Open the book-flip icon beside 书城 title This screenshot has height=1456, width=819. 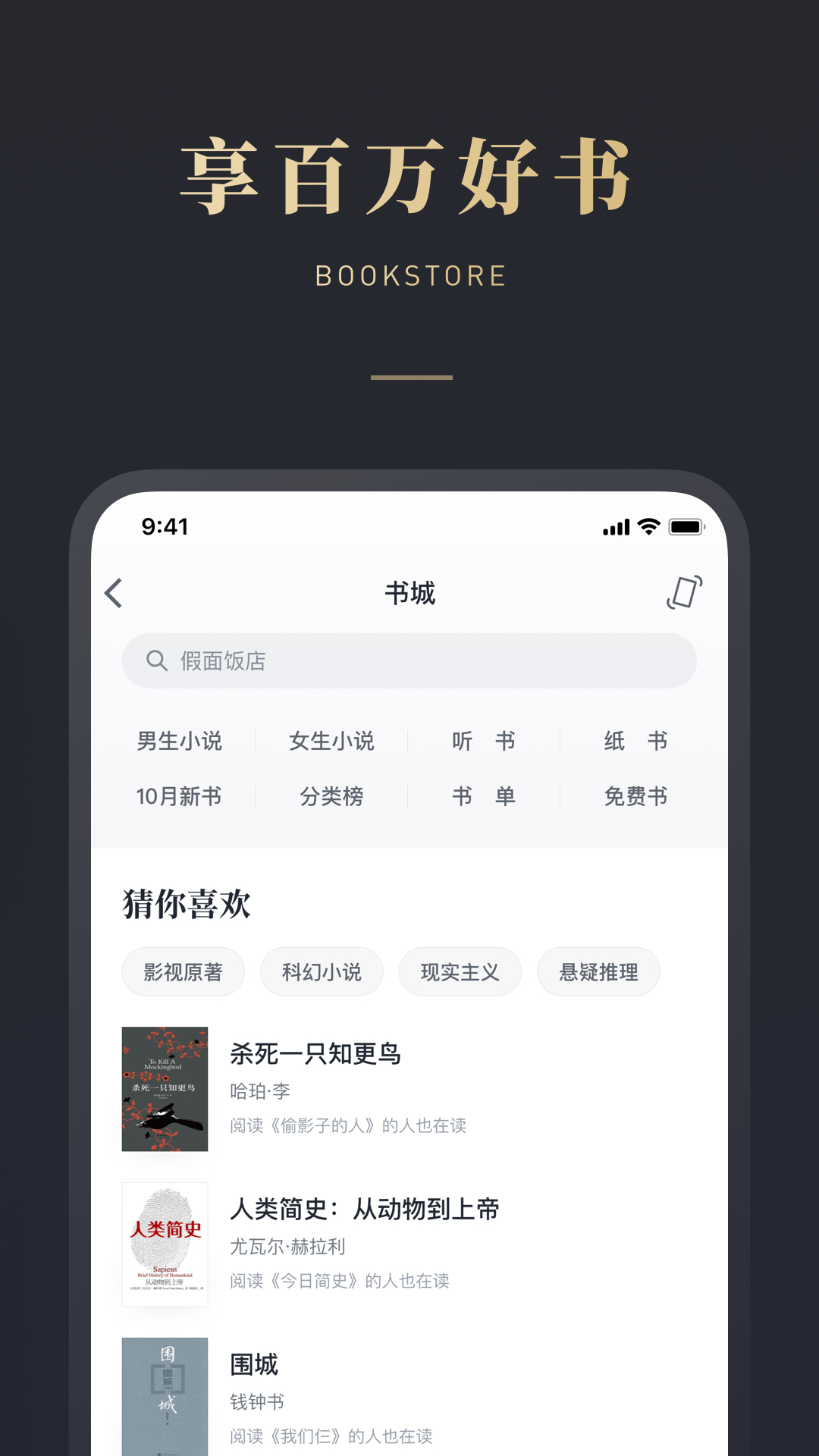tap(683, 594)
